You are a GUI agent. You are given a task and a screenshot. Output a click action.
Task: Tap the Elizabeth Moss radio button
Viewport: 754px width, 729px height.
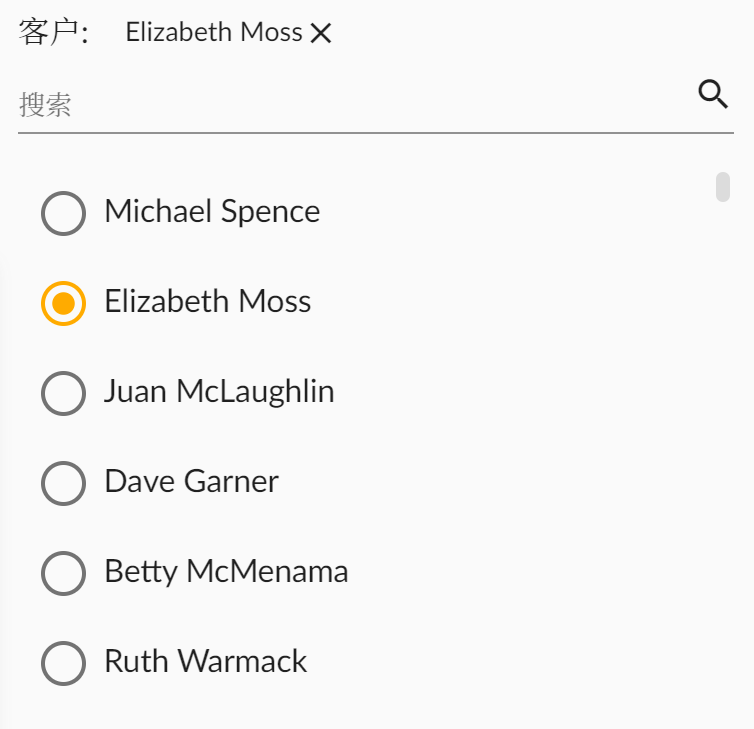point(63,302)
